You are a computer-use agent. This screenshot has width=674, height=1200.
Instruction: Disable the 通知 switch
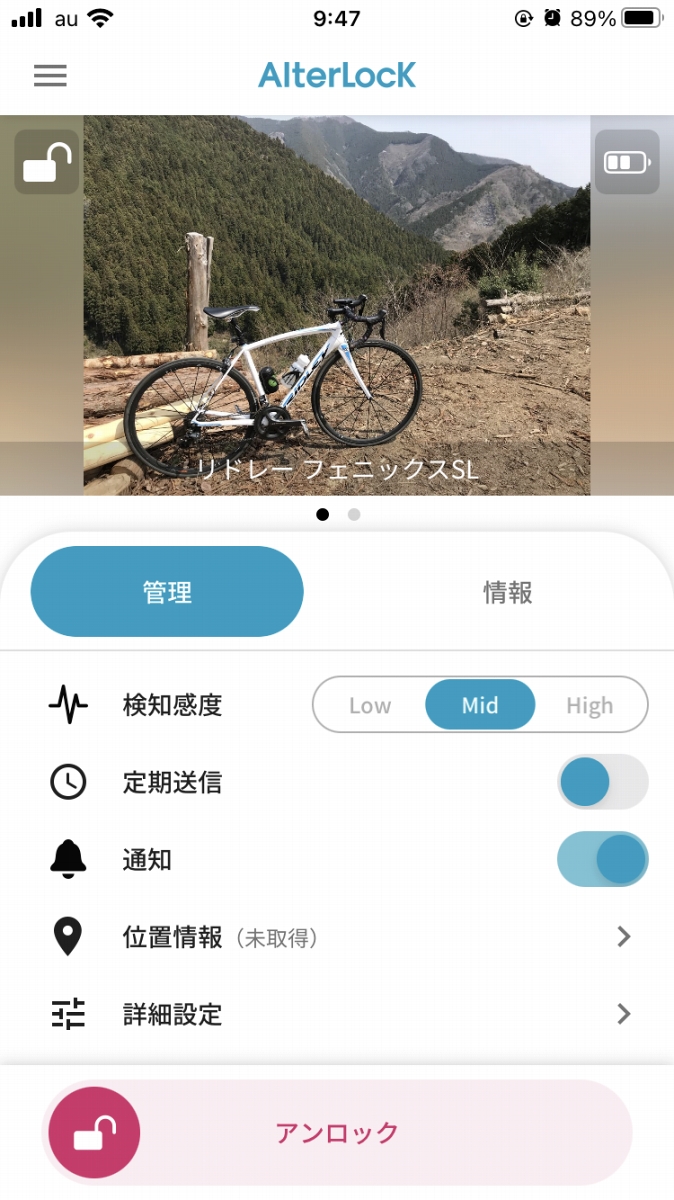(x=602, y=860)
